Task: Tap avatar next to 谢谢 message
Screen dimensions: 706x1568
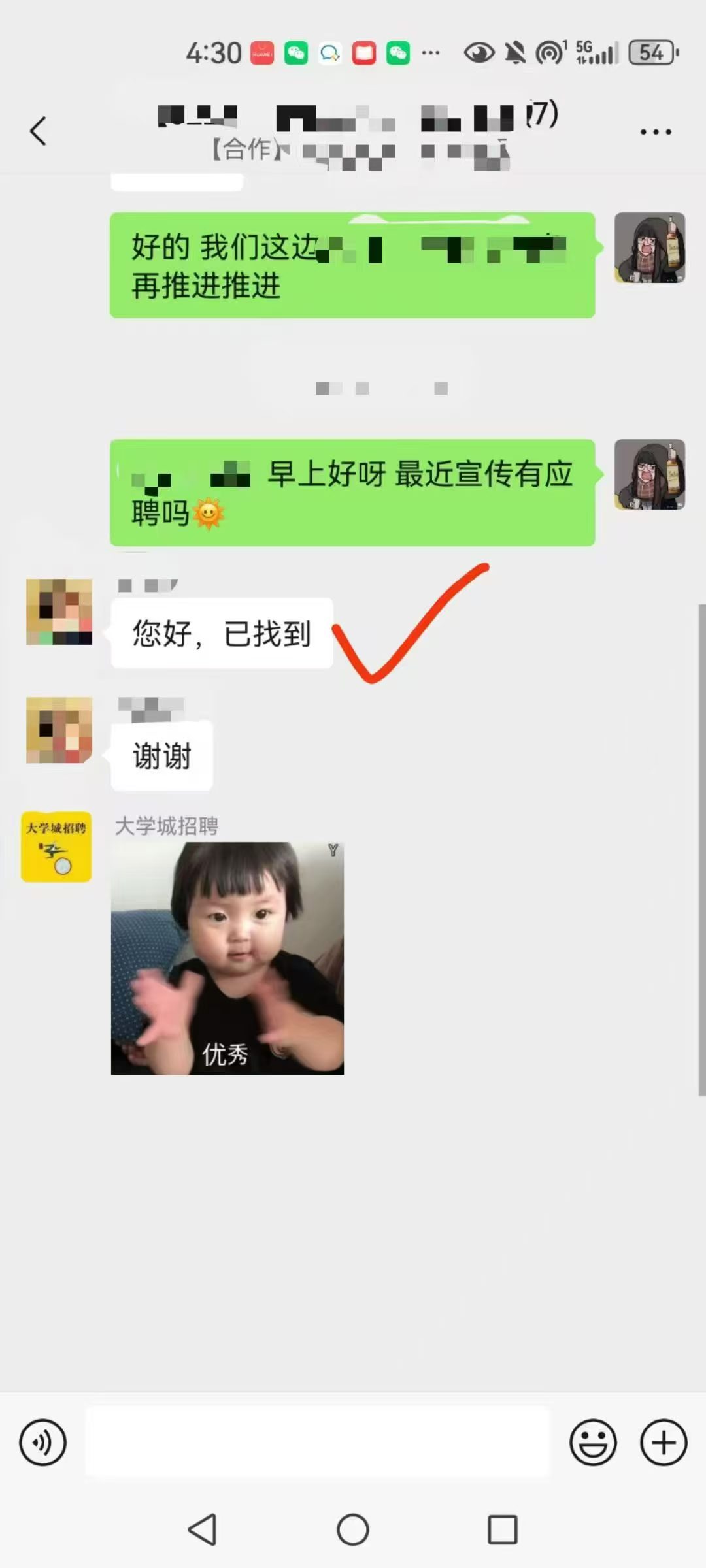Action: [59, 730]
